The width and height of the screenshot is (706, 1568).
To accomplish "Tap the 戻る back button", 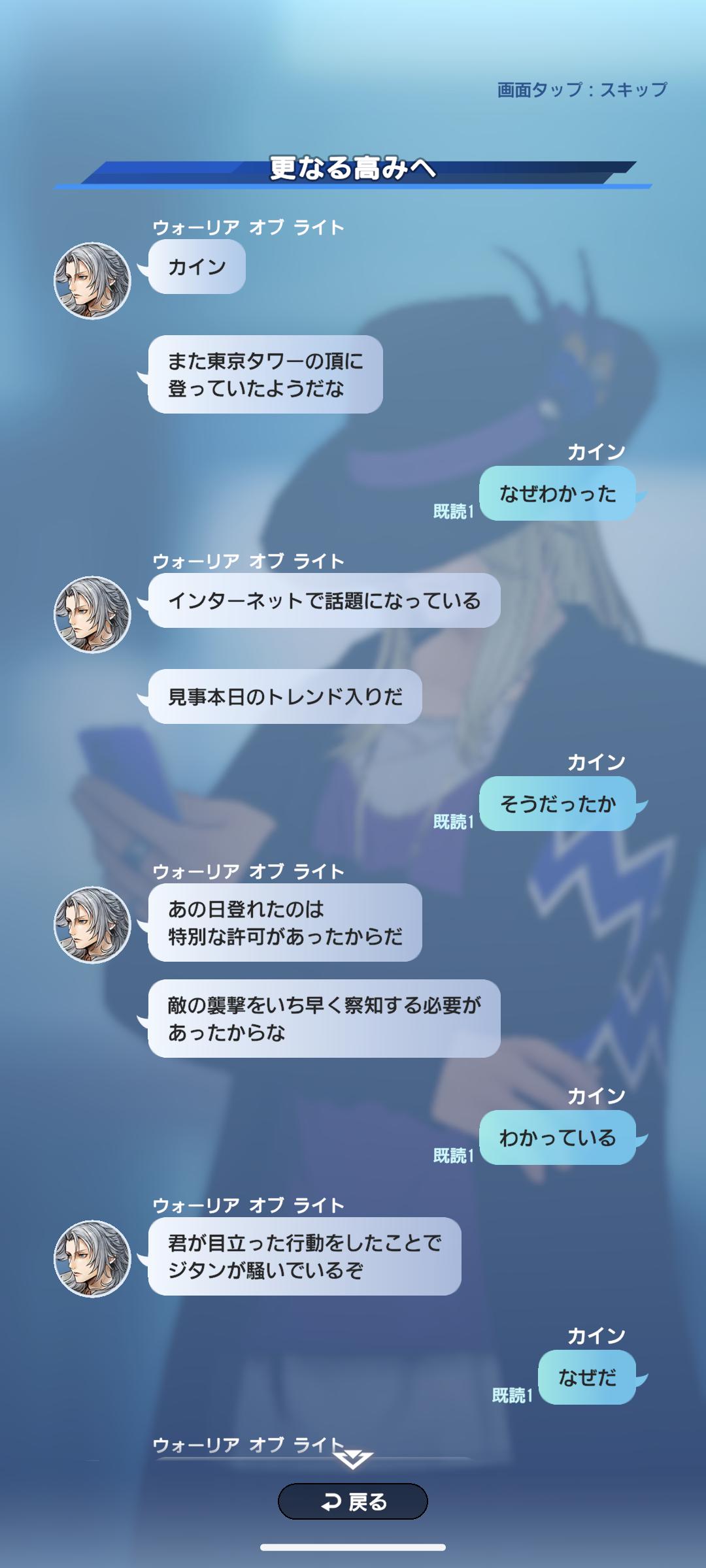I will point(353,1501).
